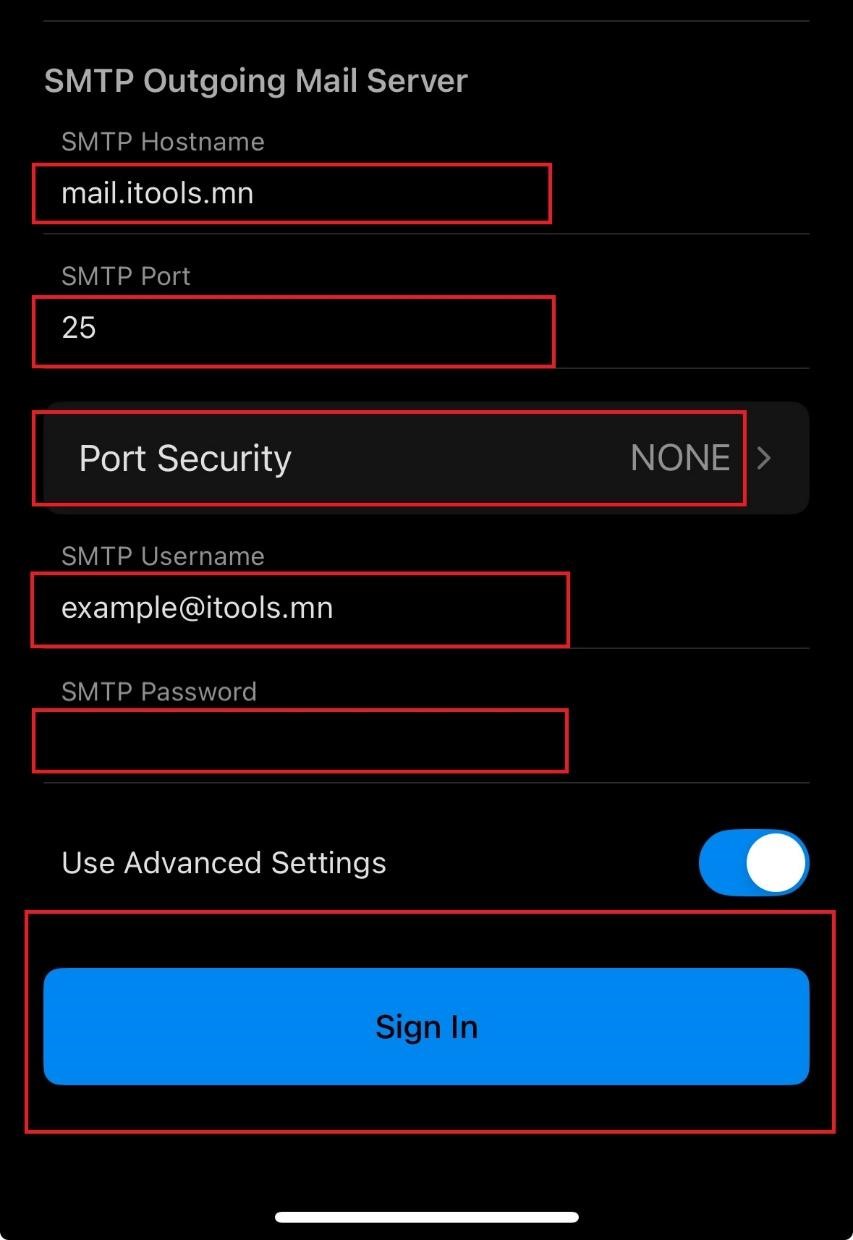
Task: Tap the Sign In button
Action: (x=426, y=1026)
